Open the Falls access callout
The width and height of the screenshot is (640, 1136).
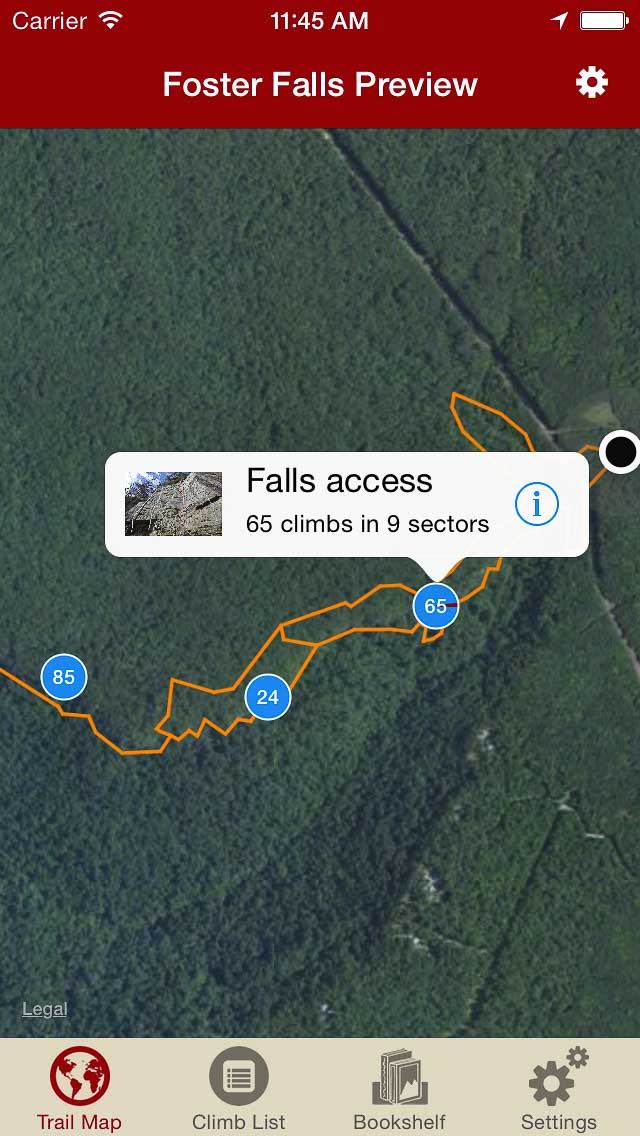pyautogui.click(x=340, y=504)
